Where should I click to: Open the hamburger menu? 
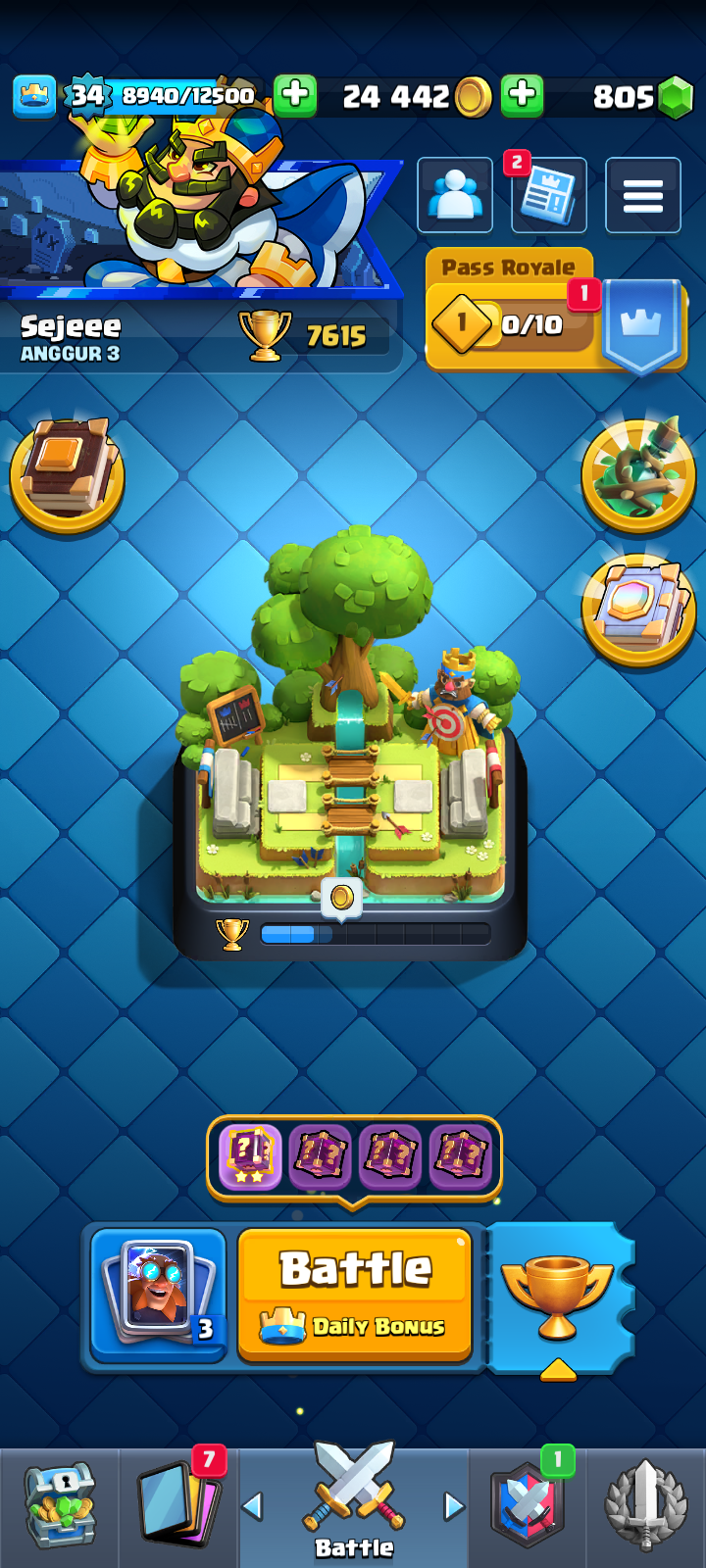(x=642, y=195)
